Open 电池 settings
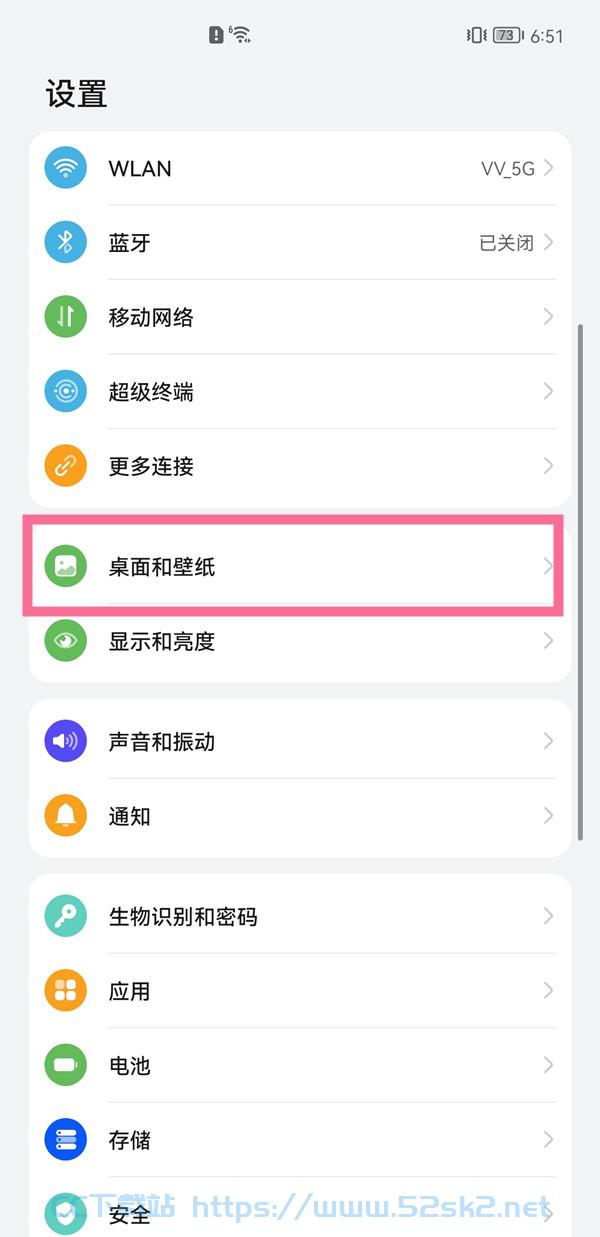This screenshot has width=600, height=1237. pos(300,1065)
